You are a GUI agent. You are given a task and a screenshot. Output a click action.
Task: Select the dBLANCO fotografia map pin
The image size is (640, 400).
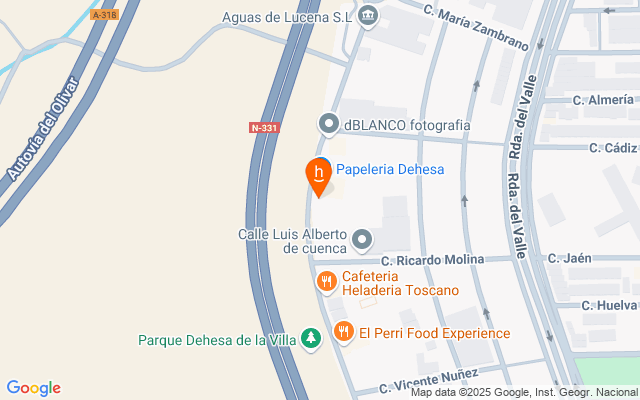click(329, 125)
